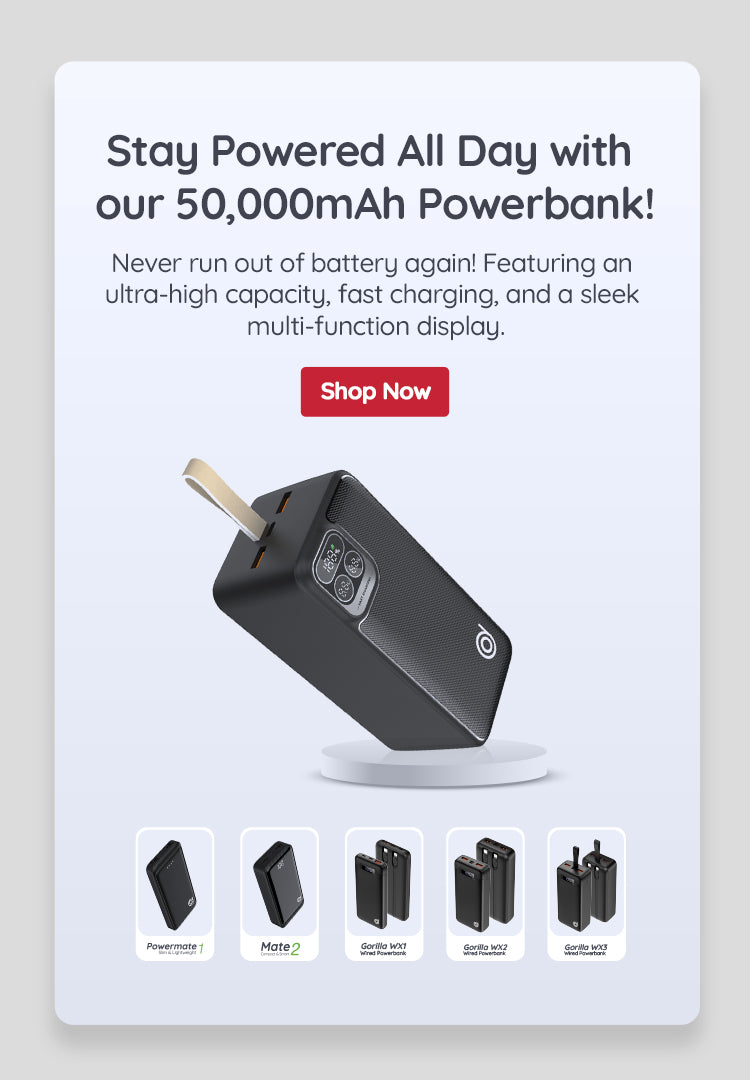Tap the Shop Now button

tap(375, 391)
